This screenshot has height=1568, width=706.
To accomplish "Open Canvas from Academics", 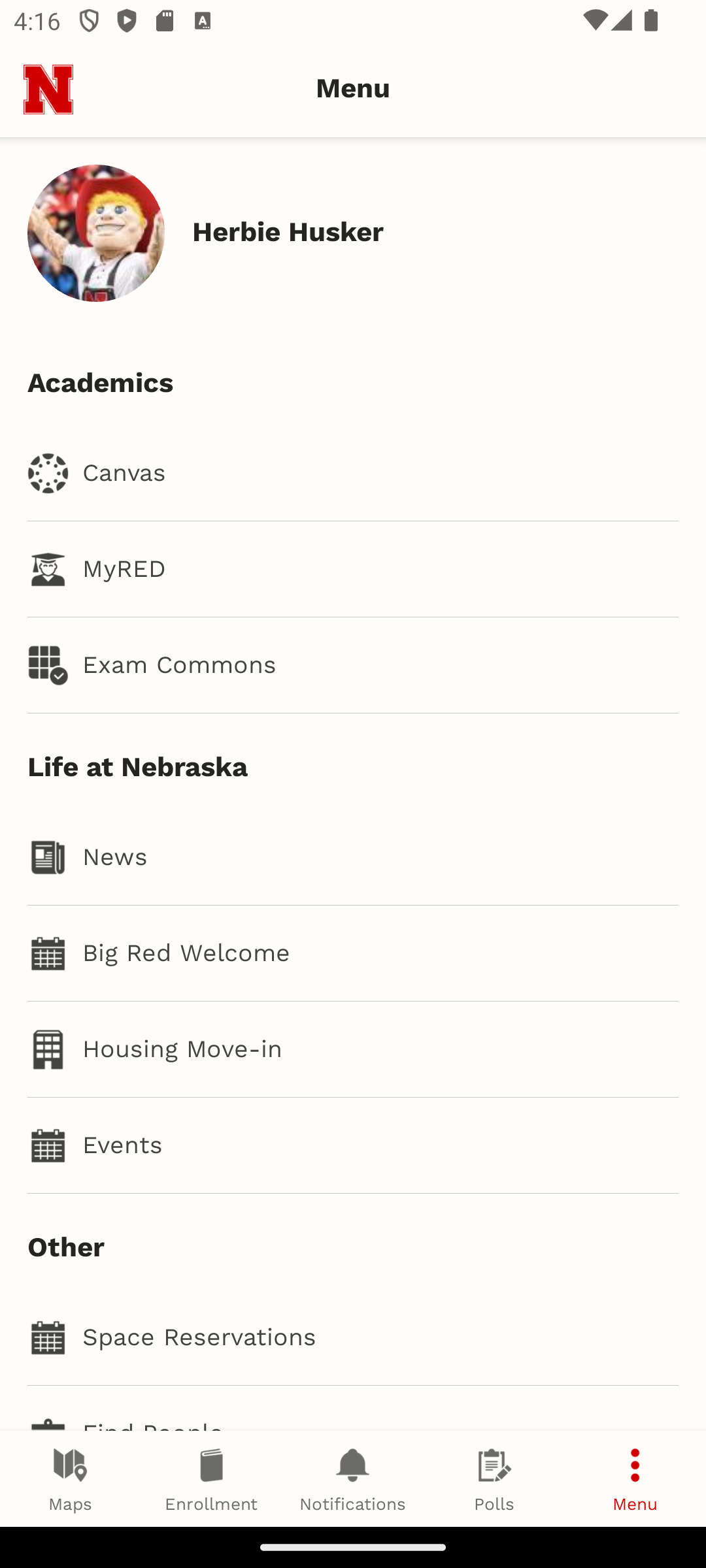I will tap(353, 473).
